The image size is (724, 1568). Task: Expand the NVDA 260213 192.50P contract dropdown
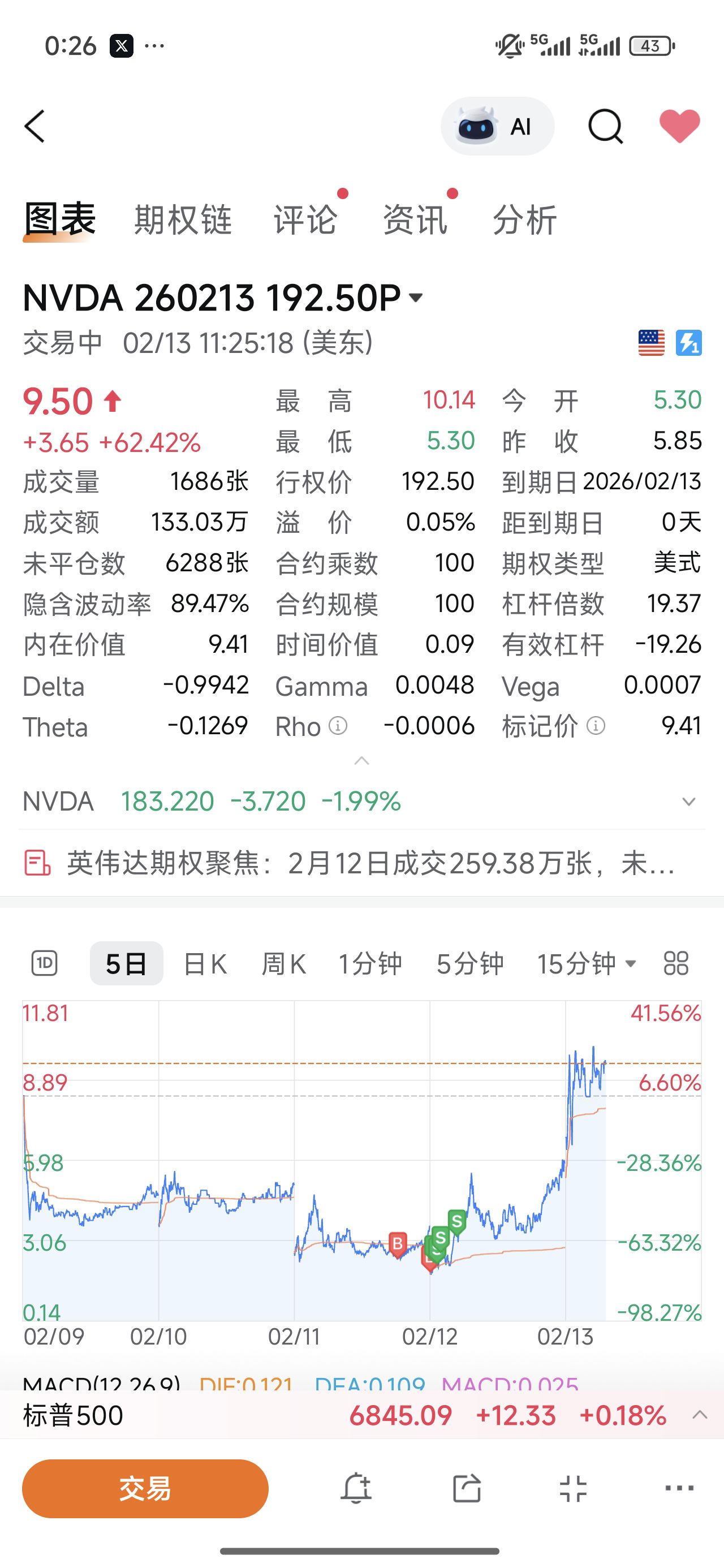[x=416, y=298]
